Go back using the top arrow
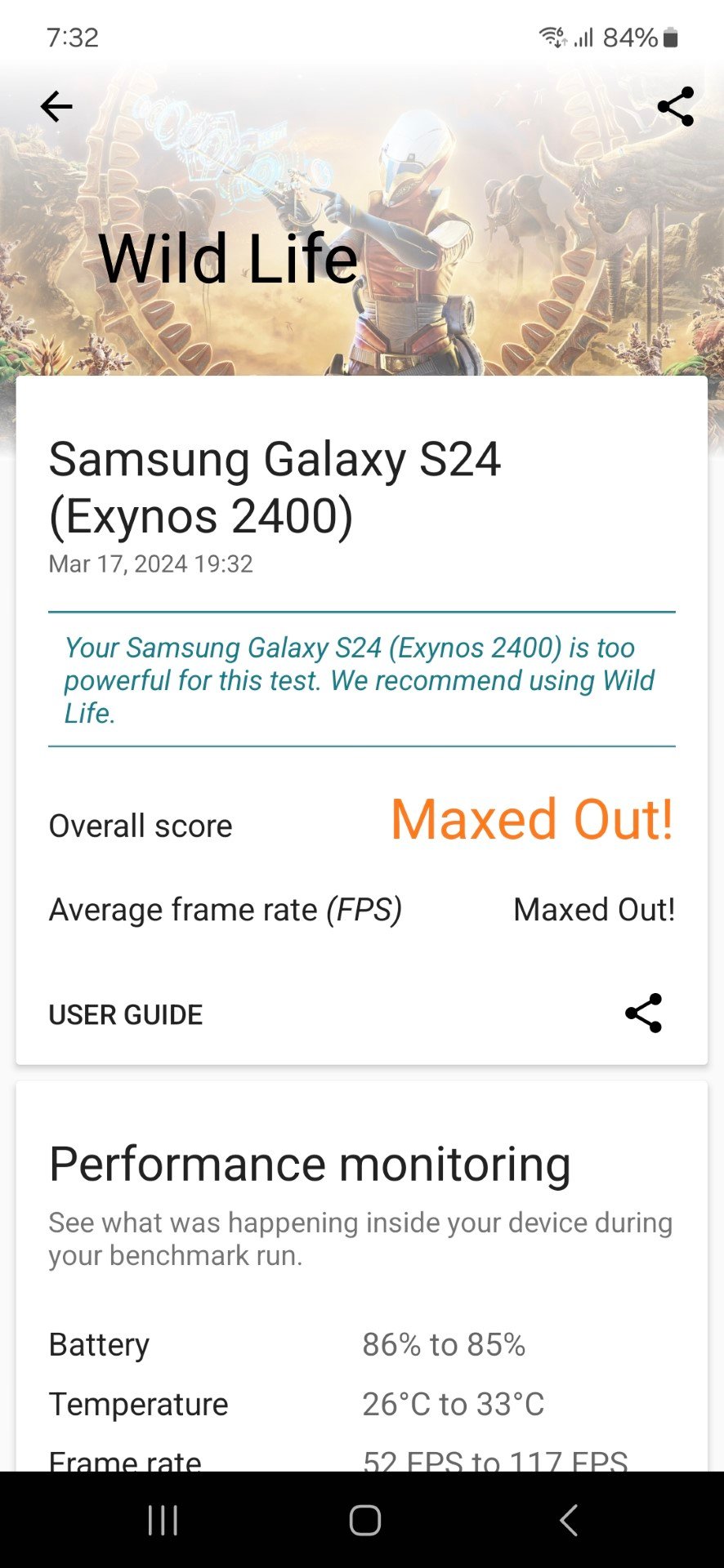The height and width of the screenshot is (1568, 724). (56, 107)
